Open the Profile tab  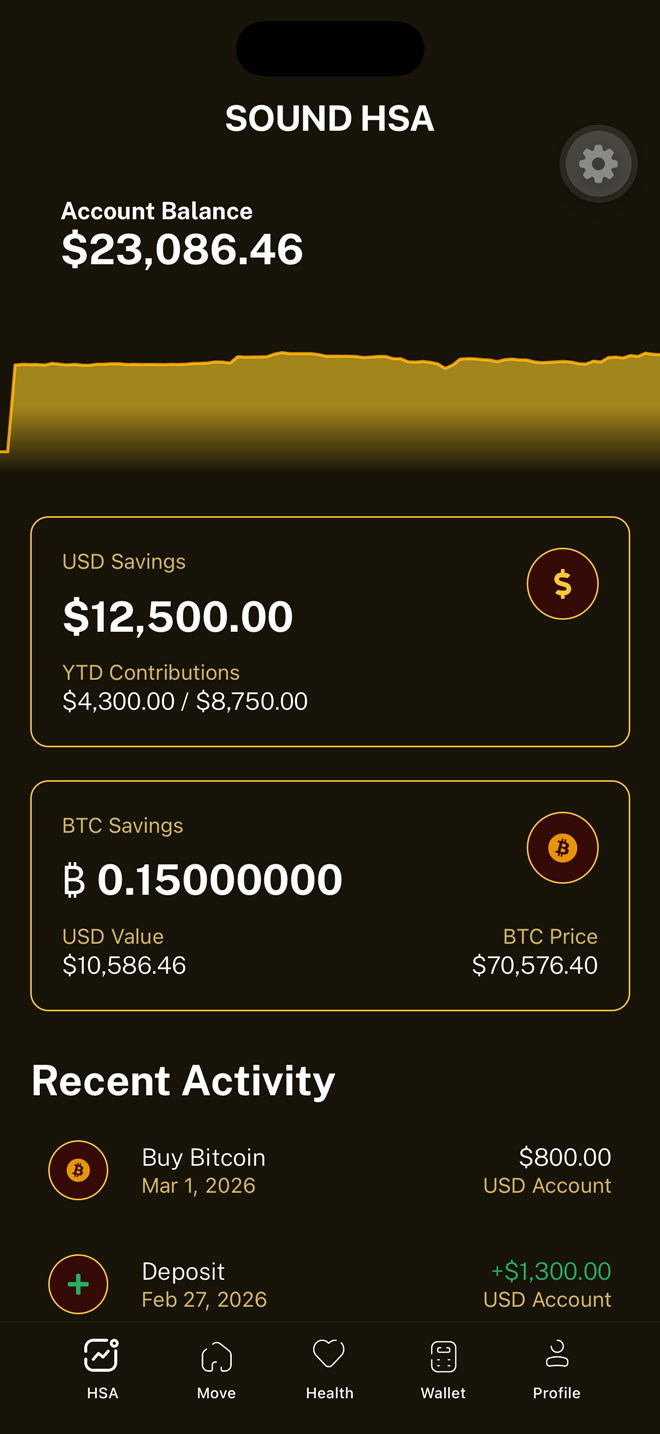click(x=557, y=1370)
